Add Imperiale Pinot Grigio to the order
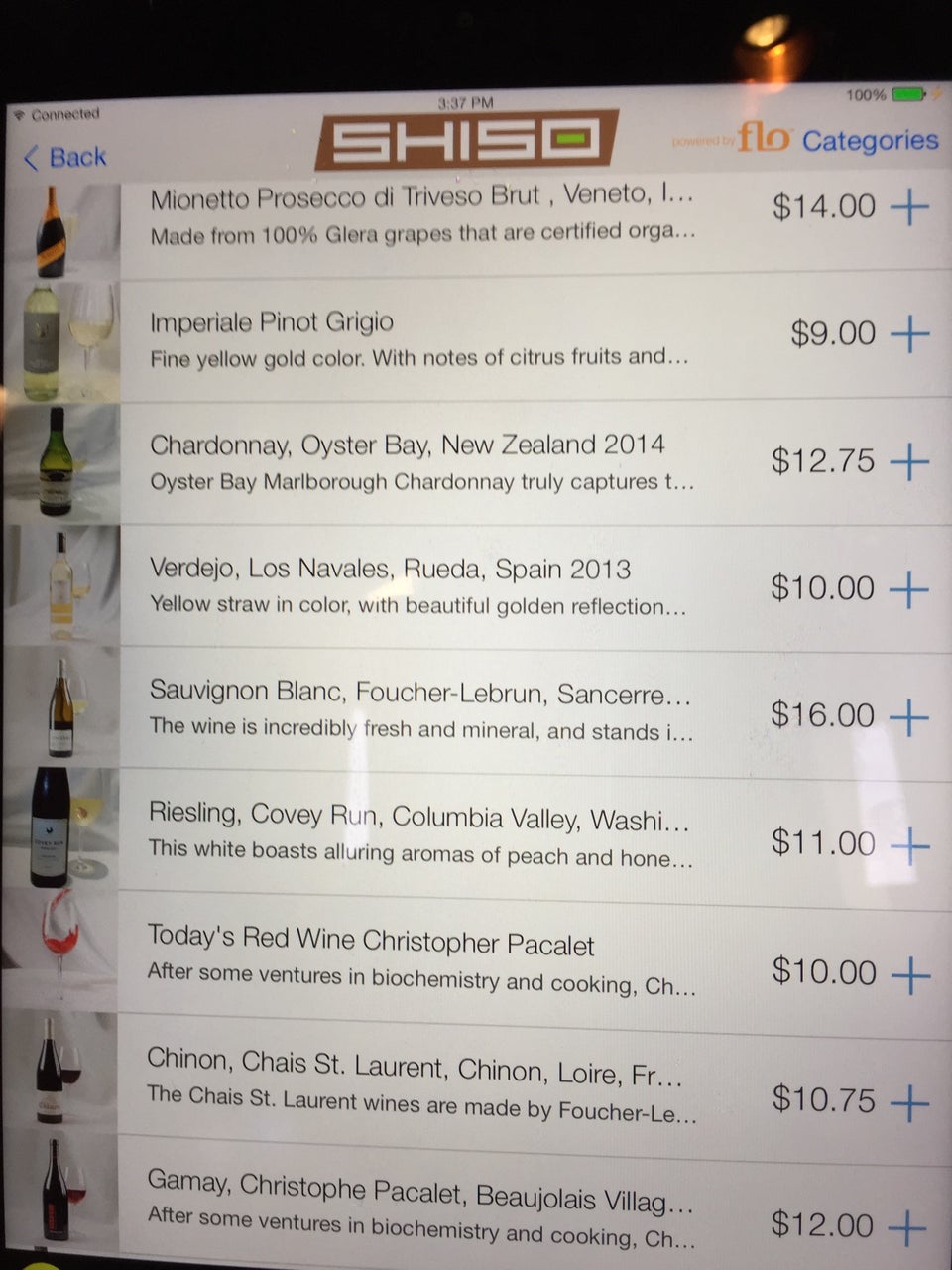 (909, 334)
